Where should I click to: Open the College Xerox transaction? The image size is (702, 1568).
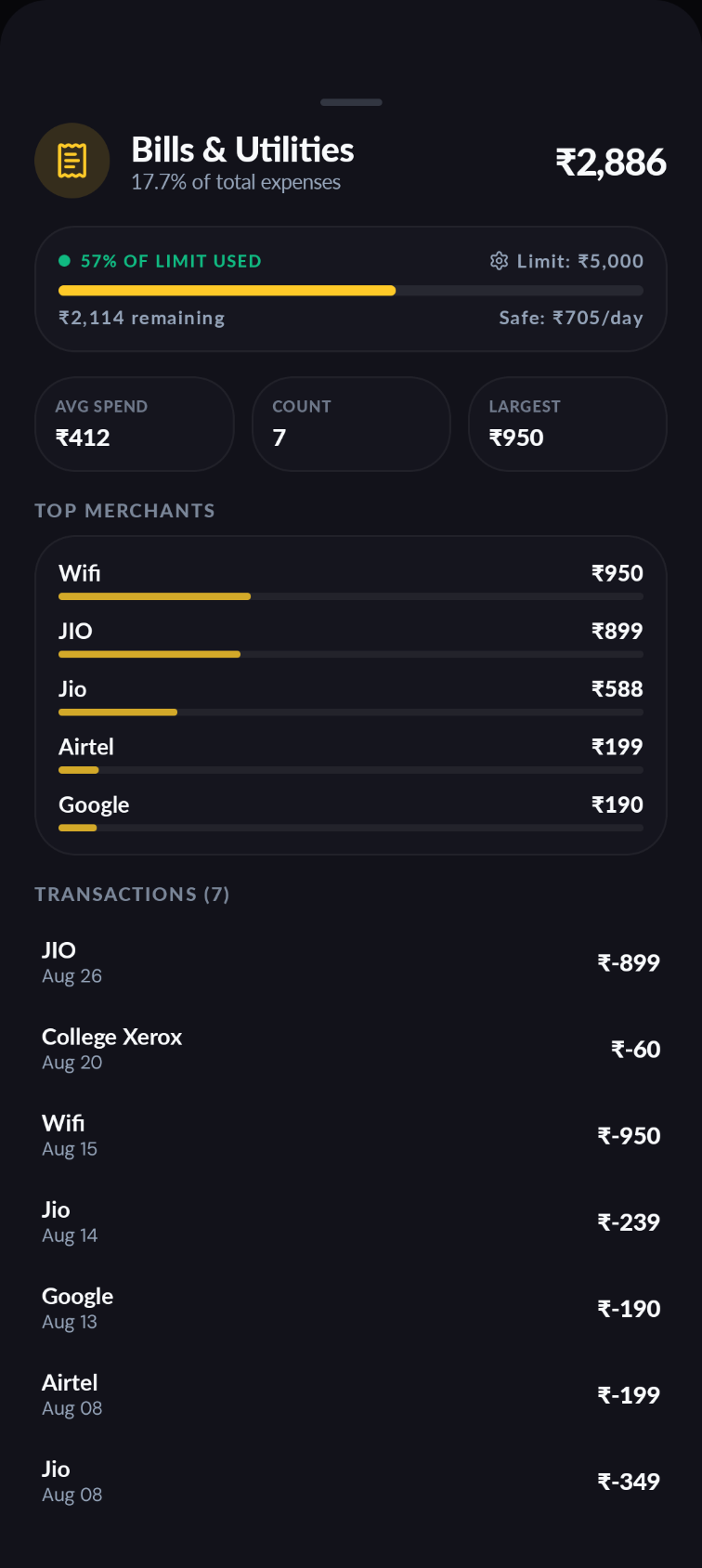(x=351, y=1049)
